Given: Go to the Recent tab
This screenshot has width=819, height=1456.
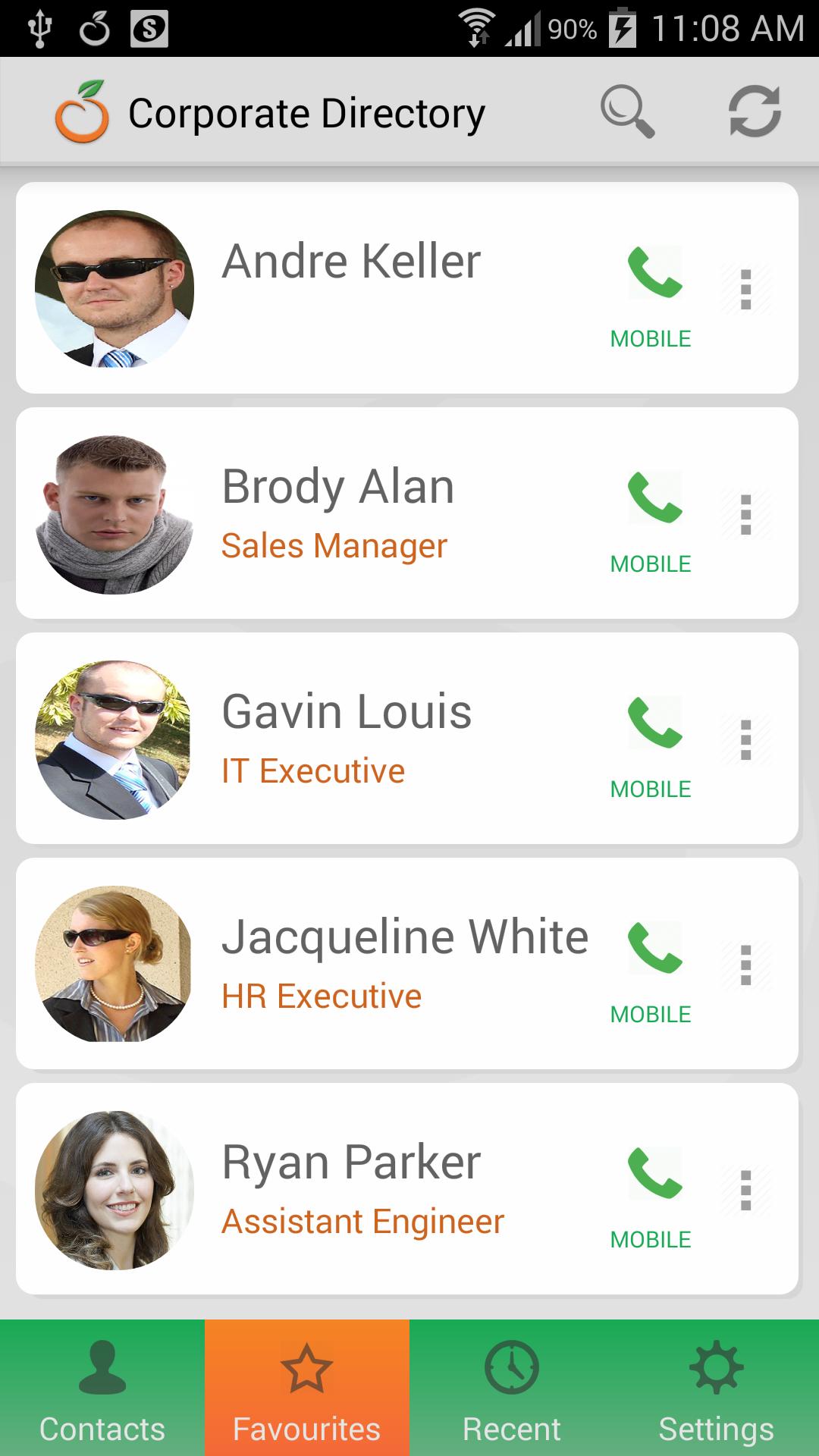Looking at the screenshot, I should click(x=512, y=1388).
